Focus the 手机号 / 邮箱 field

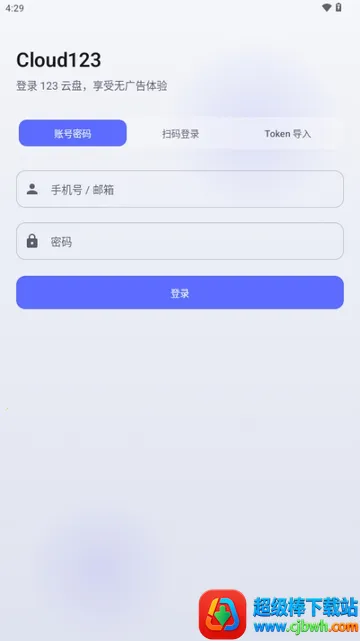tap(180, 189)
